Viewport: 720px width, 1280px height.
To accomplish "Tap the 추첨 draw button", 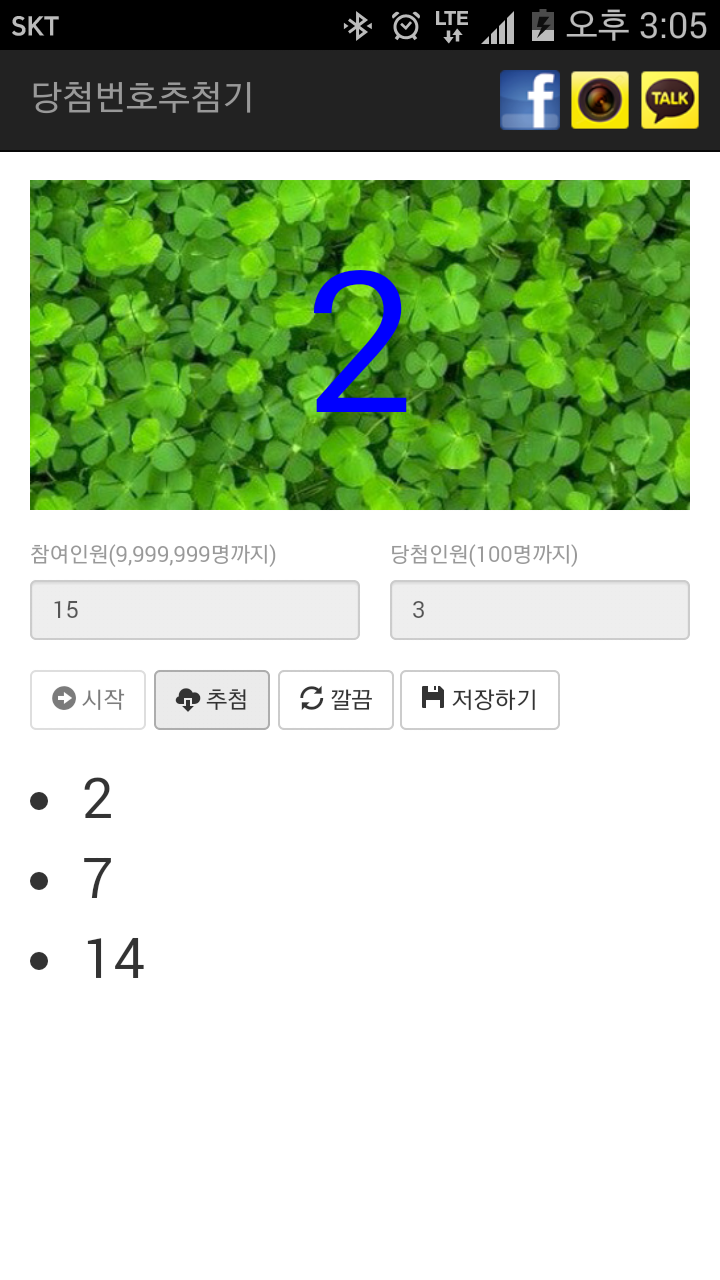I will 212,700.
